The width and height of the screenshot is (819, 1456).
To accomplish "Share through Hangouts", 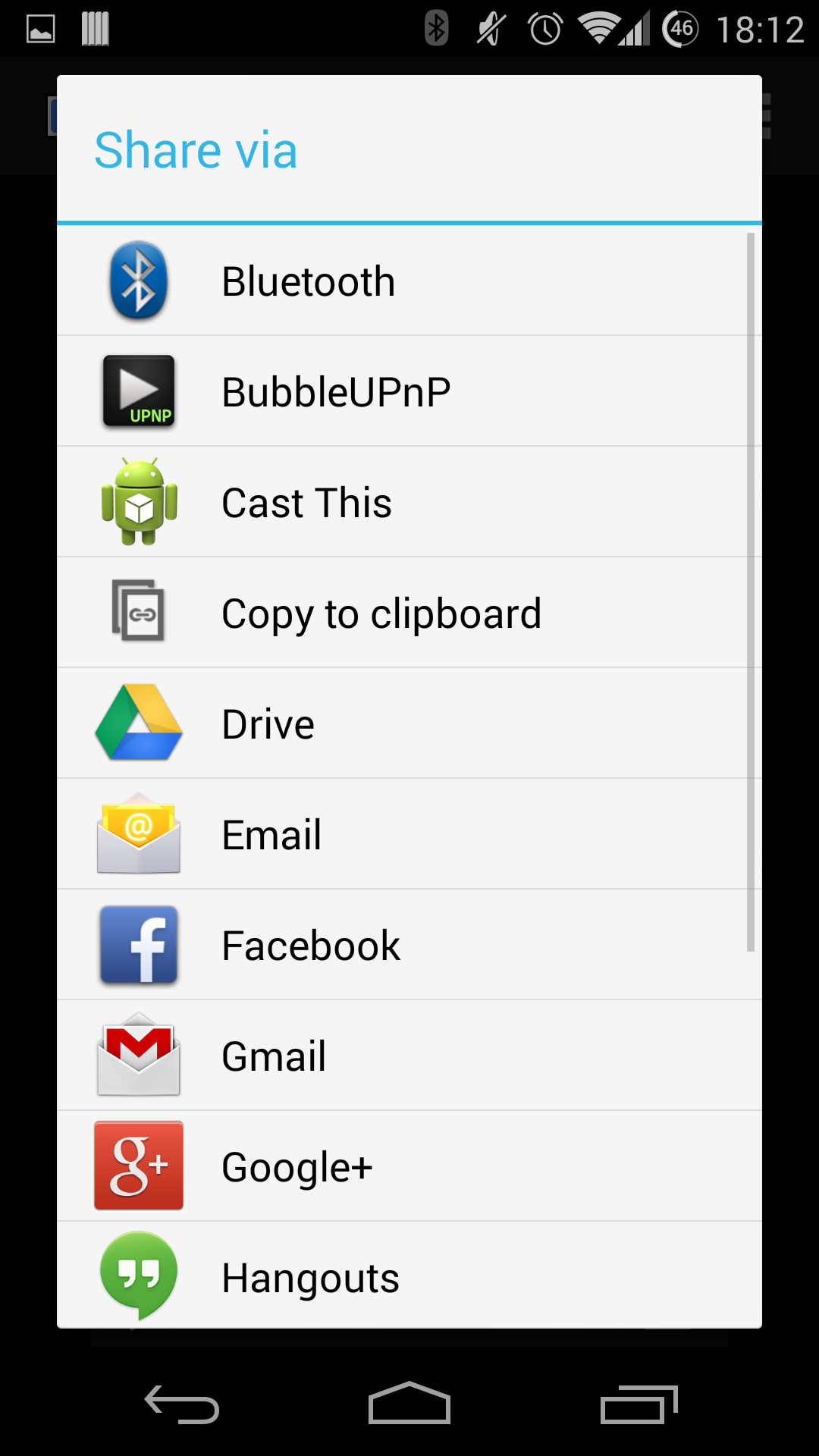I will (409, 1276).
